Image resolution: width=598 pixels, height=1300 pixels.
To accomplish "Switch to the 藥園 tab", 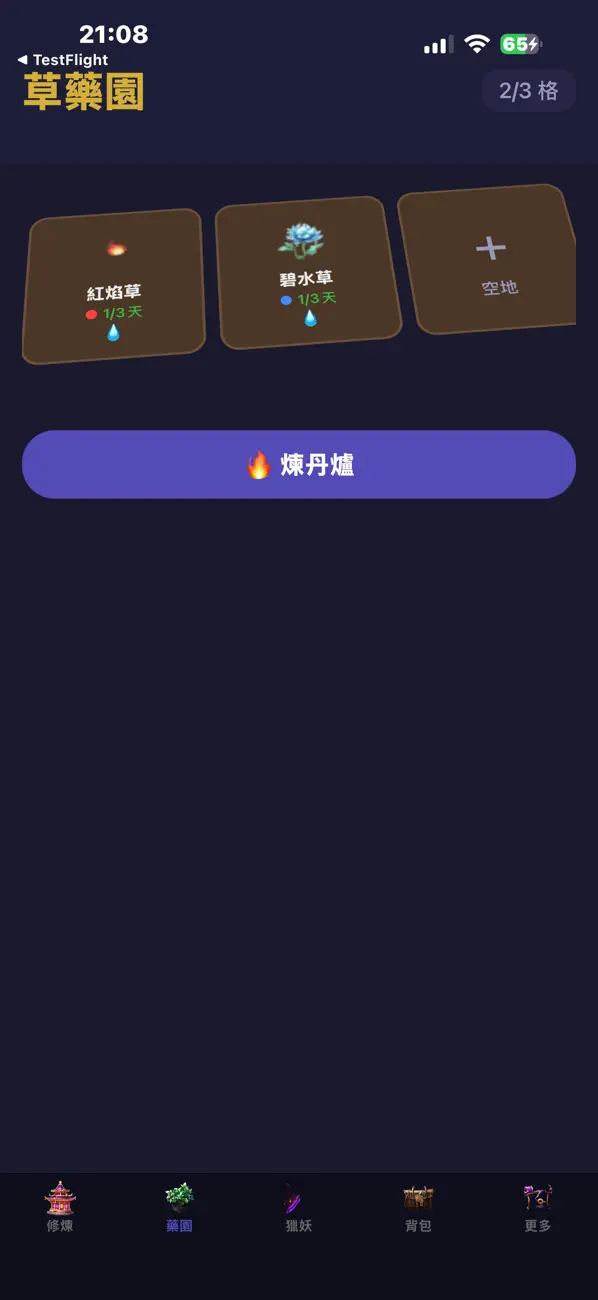I will pyautogui.click(x=179, y=1207).
